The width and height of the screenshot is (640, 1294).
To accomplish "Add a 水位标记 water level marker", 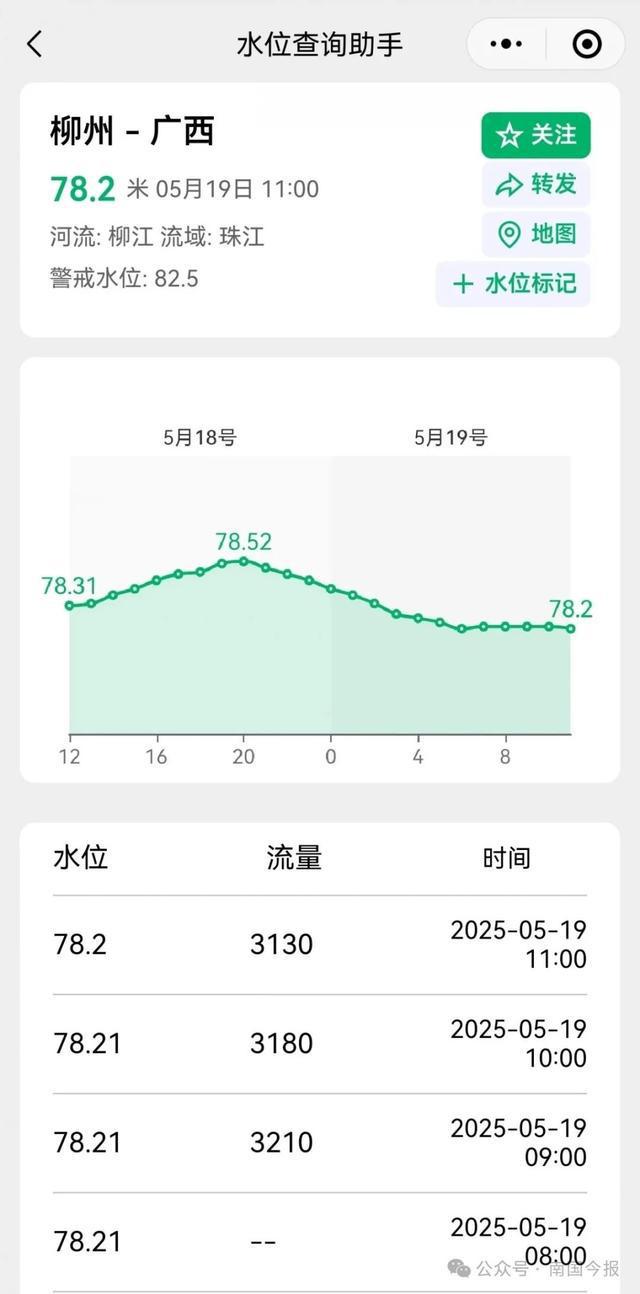I will click(514, 284).
